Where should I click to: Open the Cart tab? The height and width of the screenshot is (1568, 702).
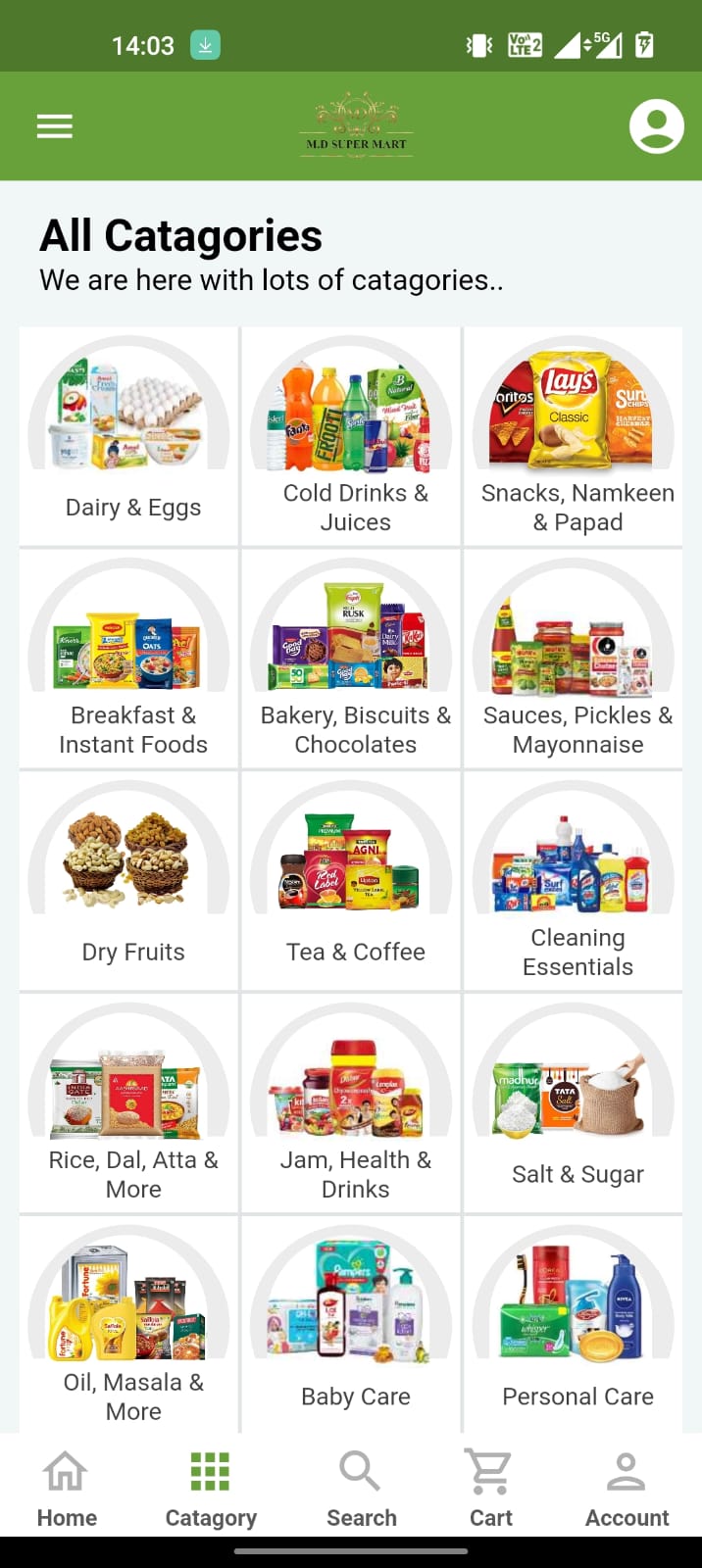(490, 1490)
